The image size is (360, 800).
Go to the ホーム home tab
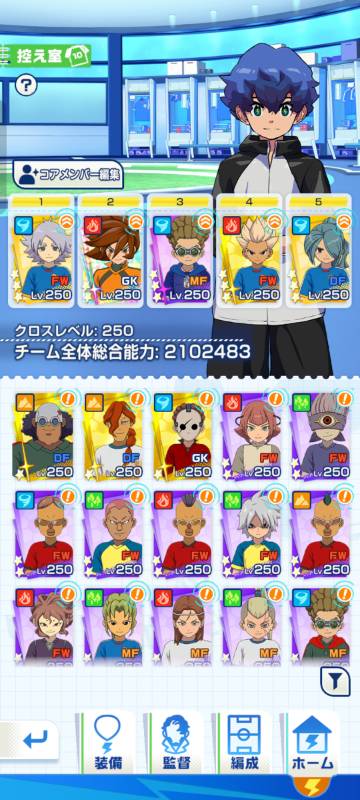pos(312,743)
